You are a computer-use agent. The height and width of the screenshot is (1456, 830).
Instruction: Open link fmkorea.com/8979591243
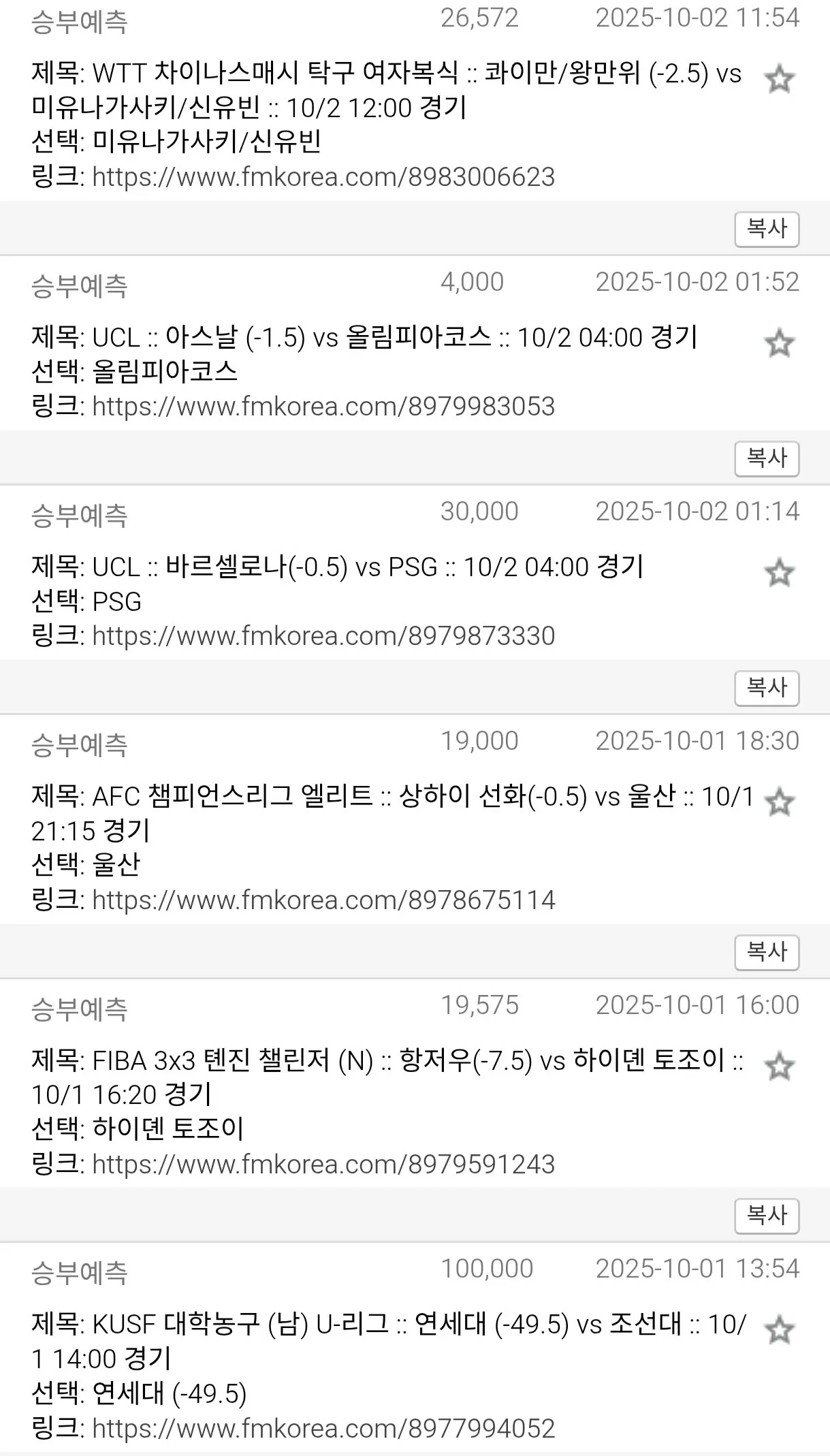tap(323, 1165)
